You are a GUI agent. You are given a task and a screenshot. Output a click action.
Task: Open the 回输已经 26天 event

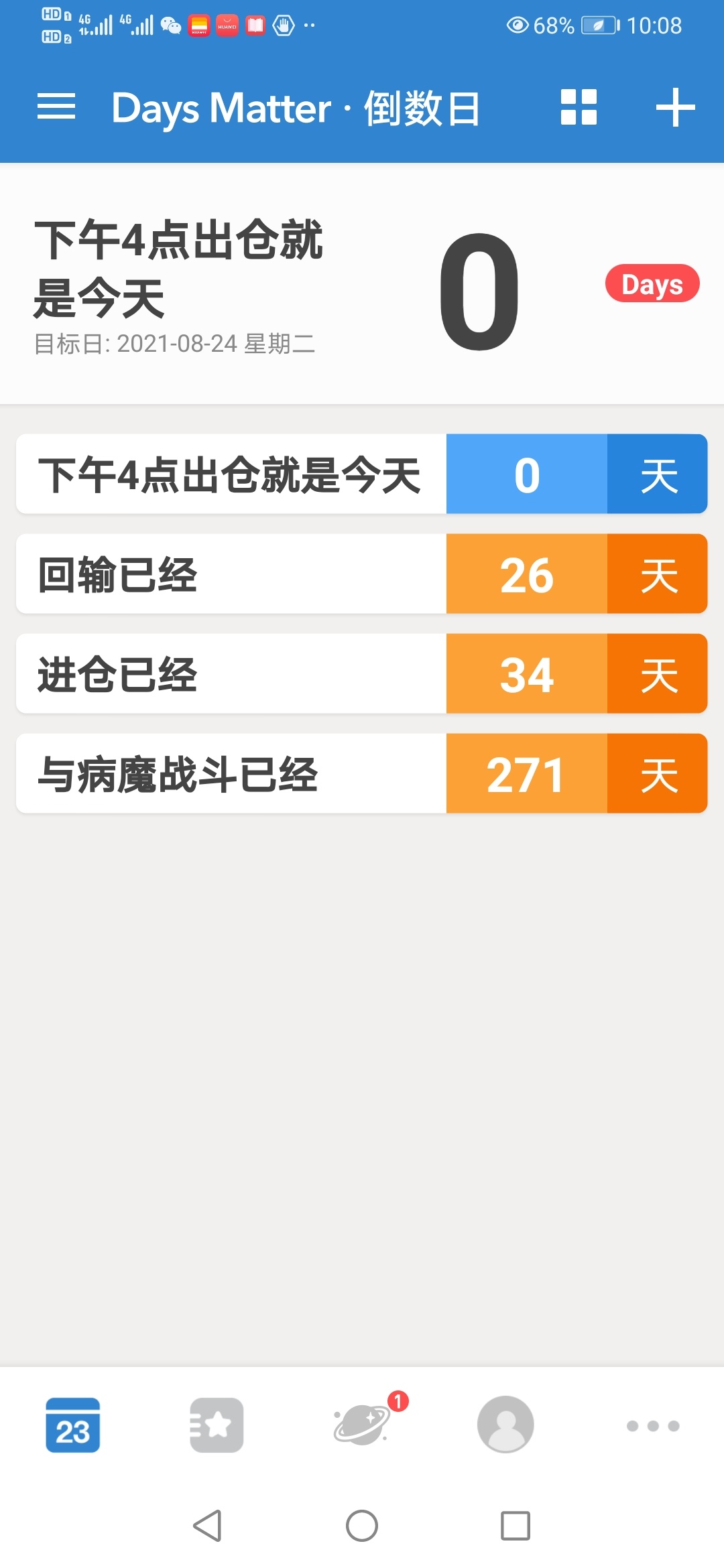(362, 574)
